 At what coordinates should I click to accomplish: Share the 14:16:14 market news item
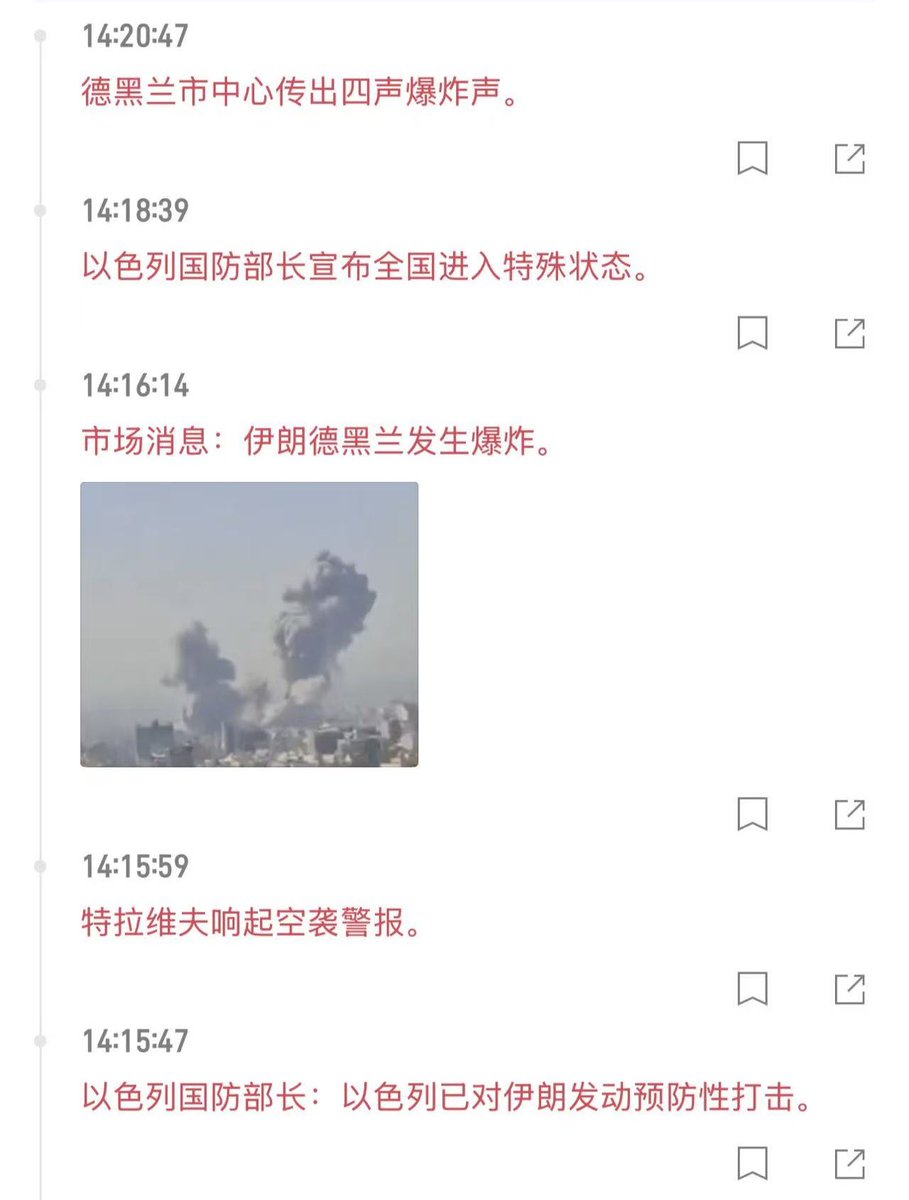click(849, 813)
